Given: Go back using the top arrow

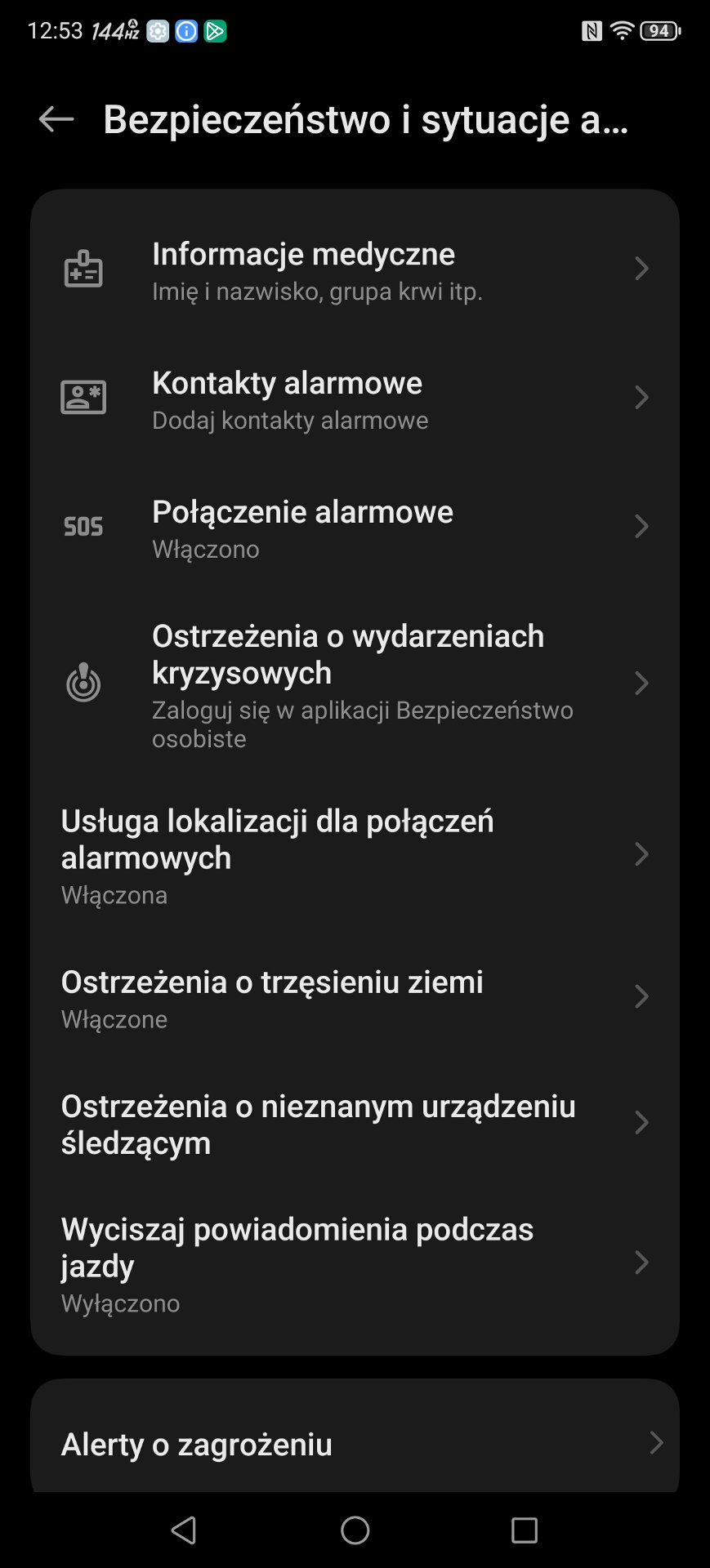Looking at the screenshot, I should tap(56, 119).
